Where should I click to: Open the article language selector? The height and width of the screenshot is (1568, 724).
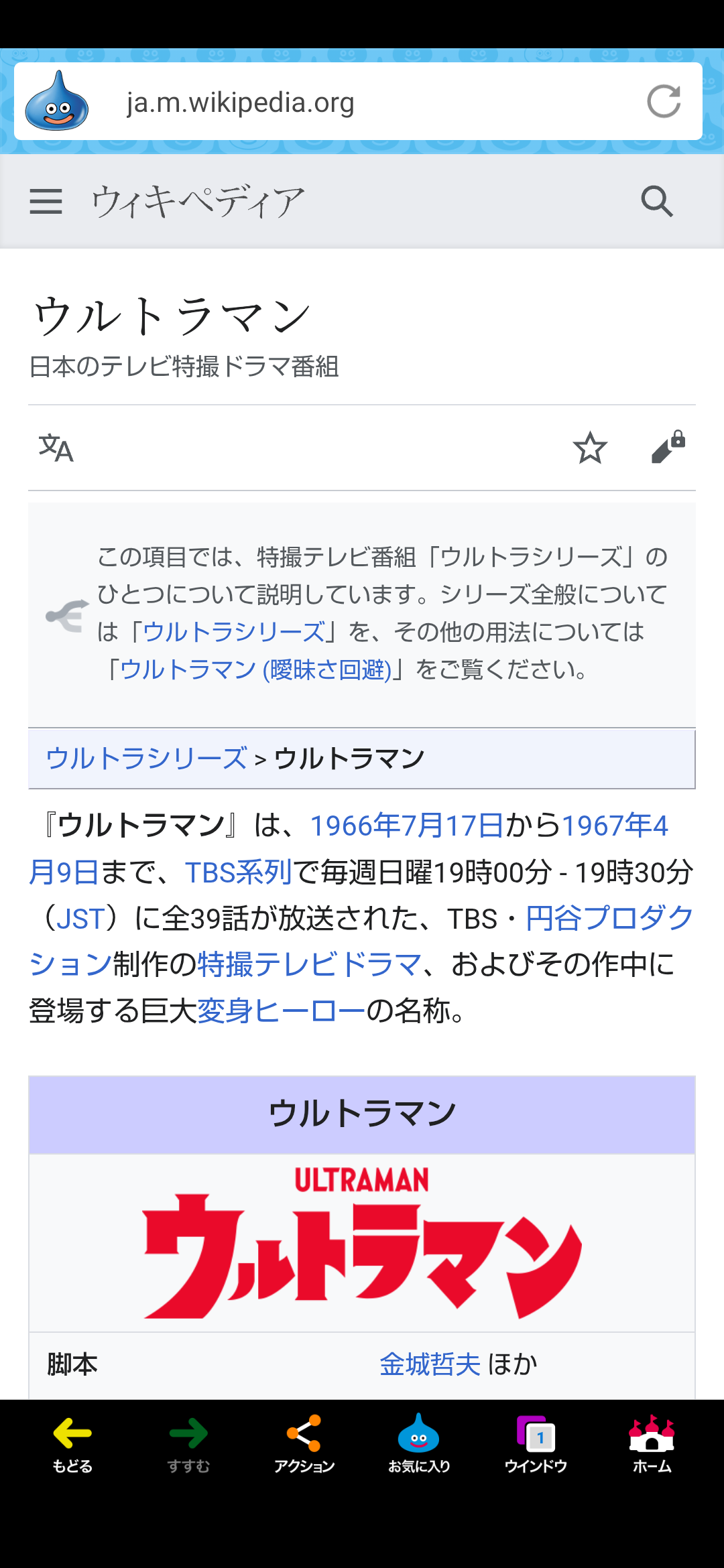coord(56,448)
